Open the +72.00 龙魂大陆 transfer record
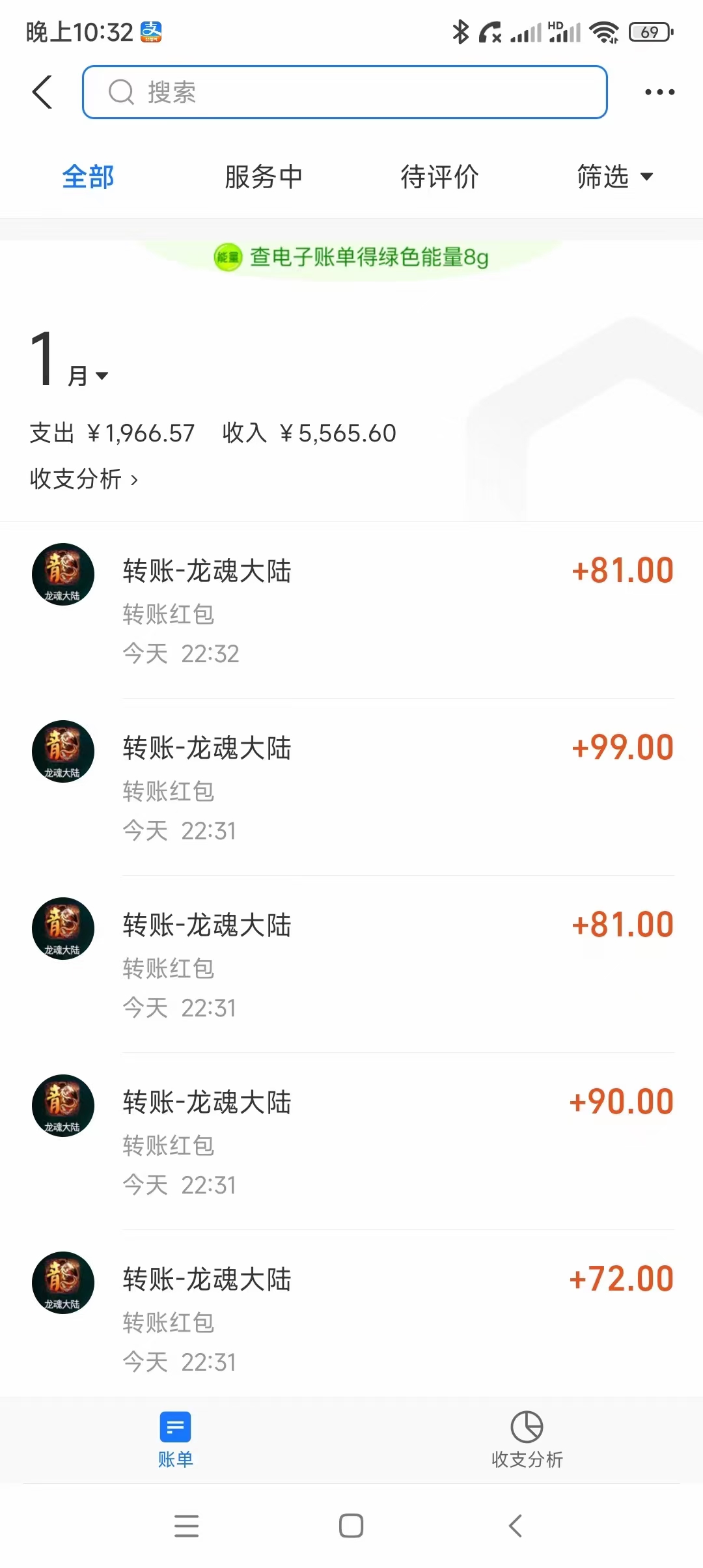 [351, 1319]
